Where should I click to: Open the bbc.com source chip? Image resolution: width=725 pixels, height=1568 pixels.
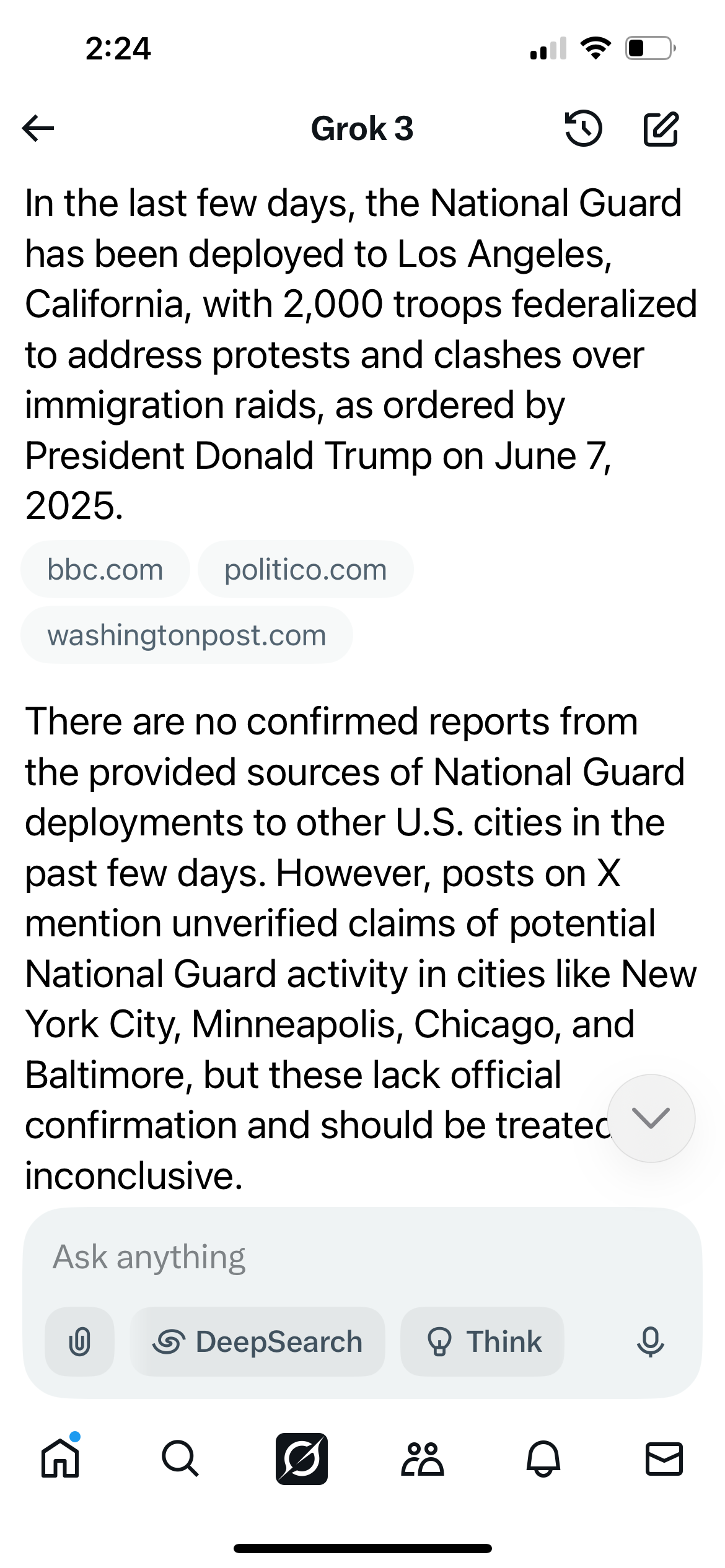click(x=105, y=569)
